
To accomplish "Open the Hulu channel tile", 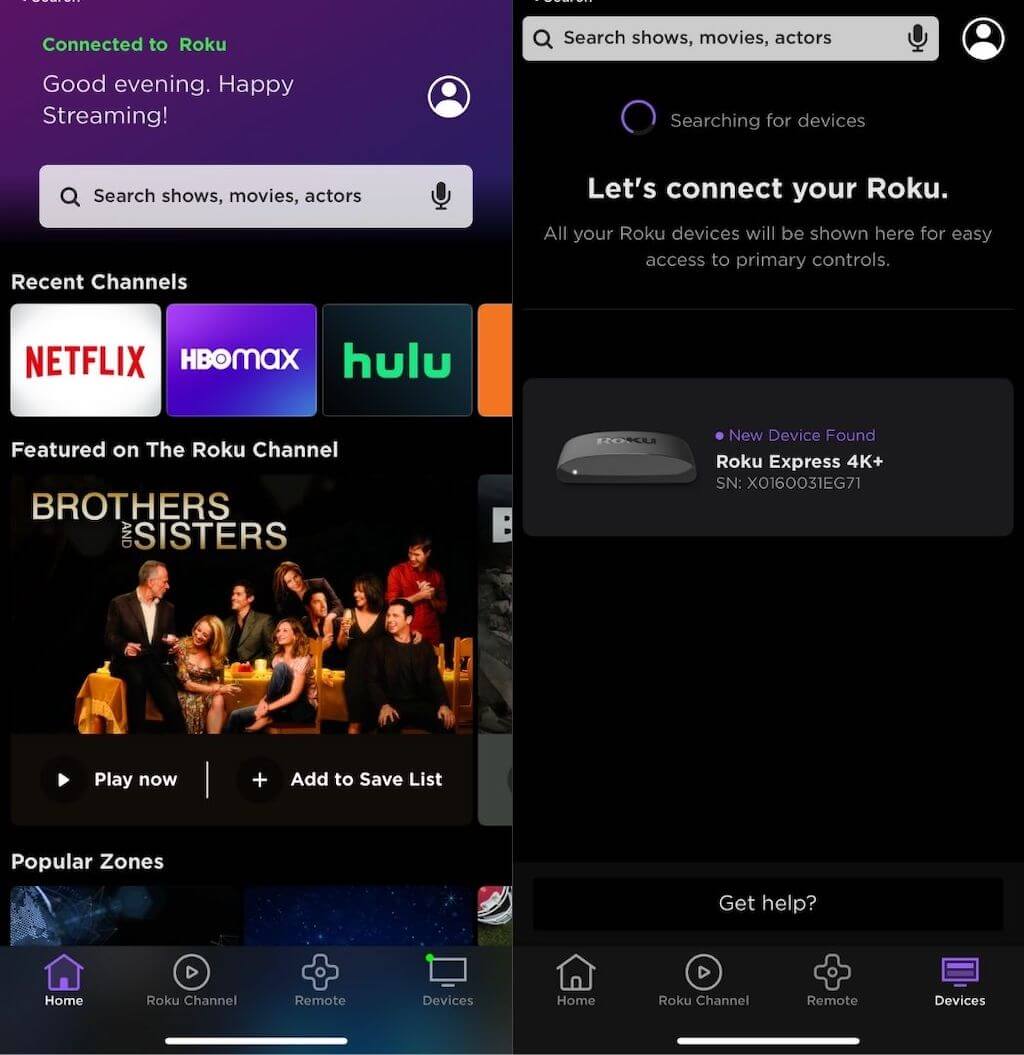I will tap(397, 360).
